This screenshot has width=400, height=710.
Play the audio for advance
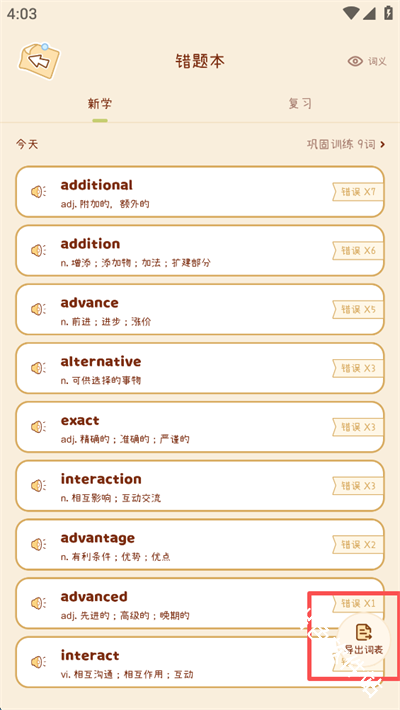pyautogui.click(x=38, y=310)
